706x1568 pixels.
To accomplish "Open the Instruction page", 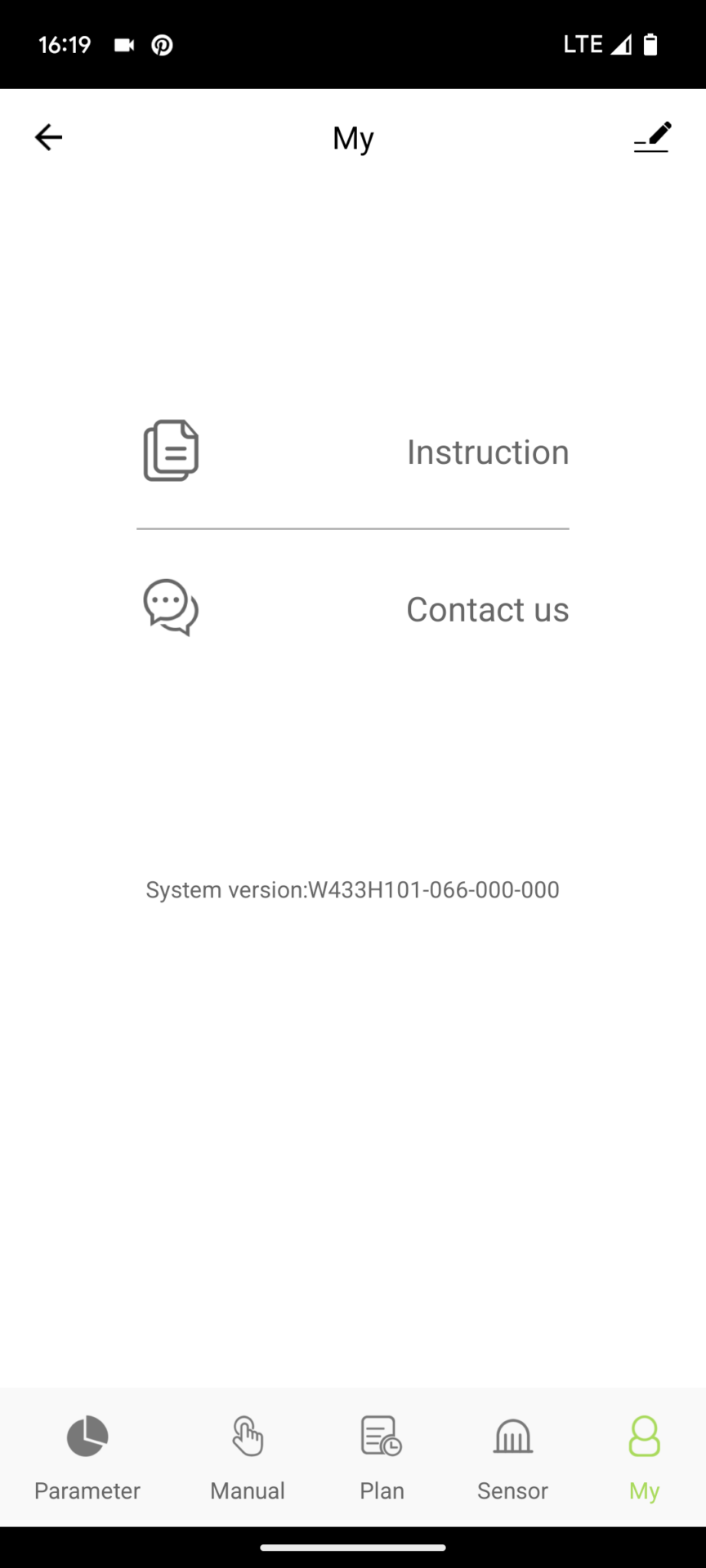I will point(353,452).
